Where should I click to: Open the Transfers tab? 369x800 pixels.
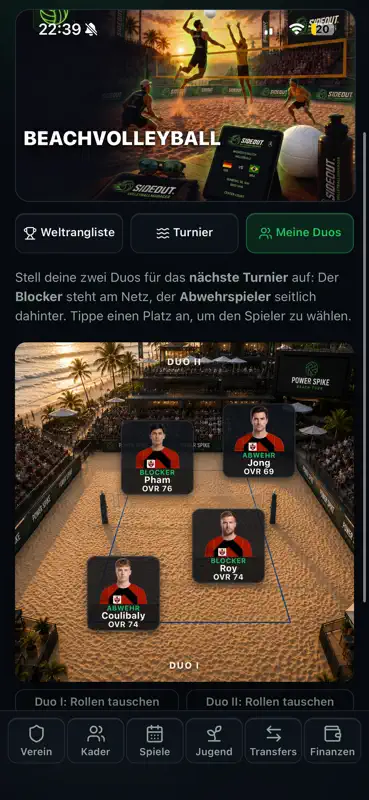[273, 740]
